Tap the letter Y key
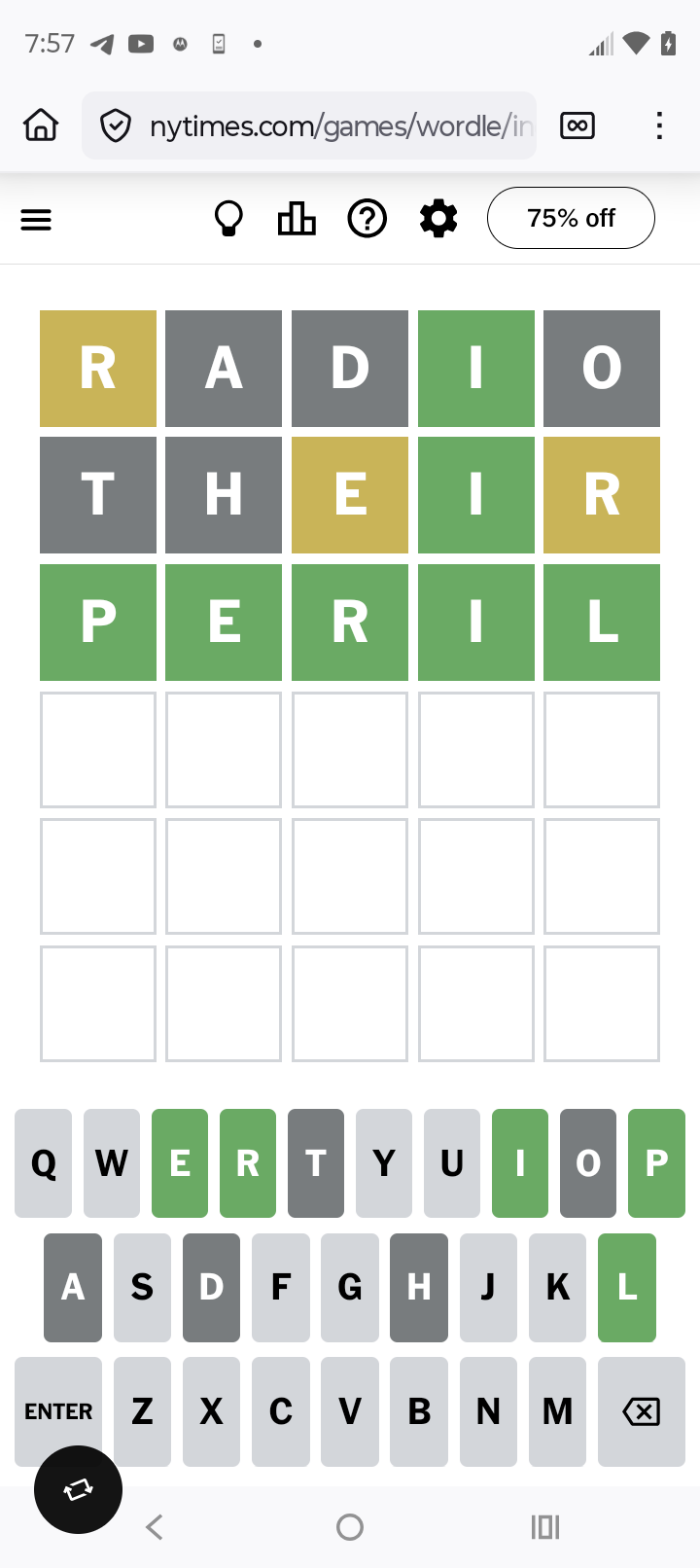 pos(384,1163)
